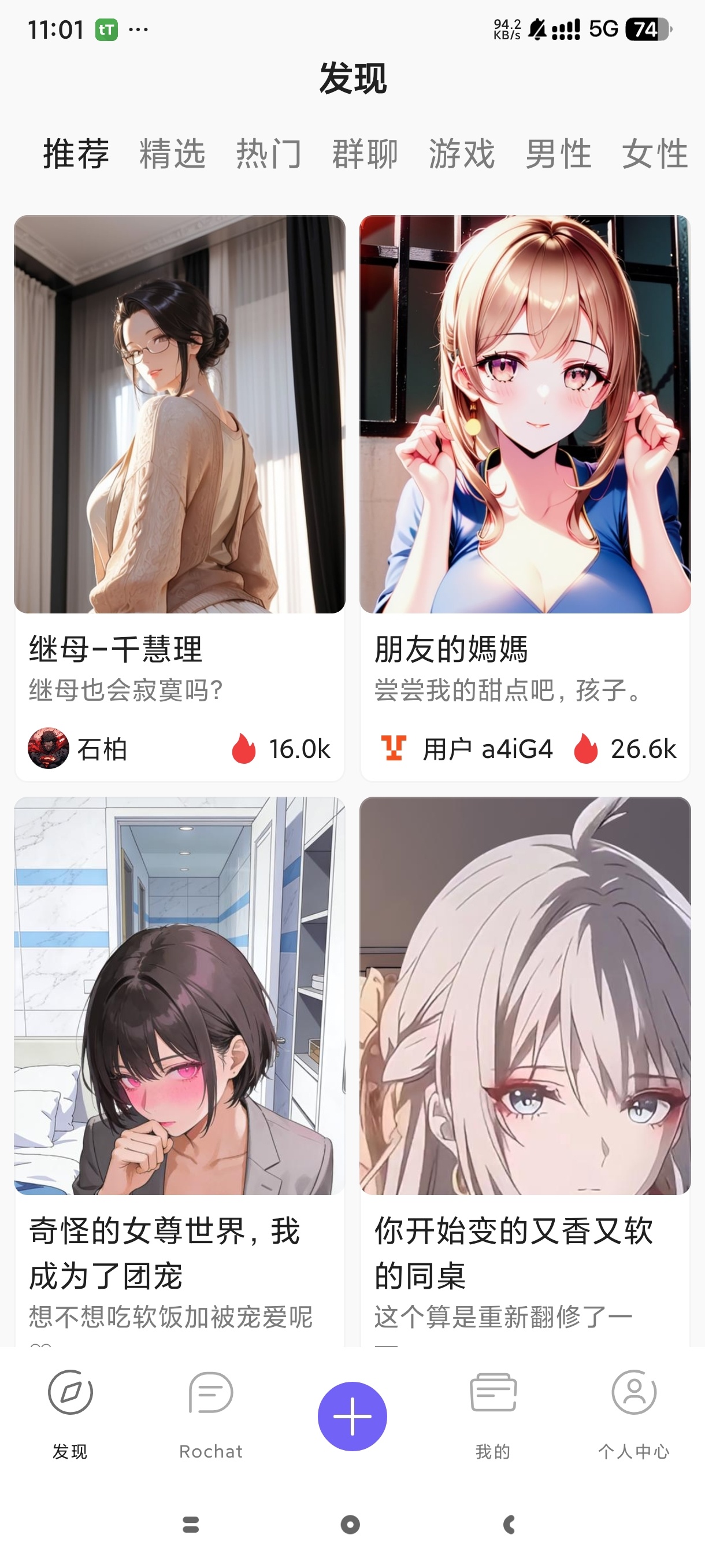Switch to the 热门 tab
Viewport: 705px width, 1568px height.
point(268,153)
